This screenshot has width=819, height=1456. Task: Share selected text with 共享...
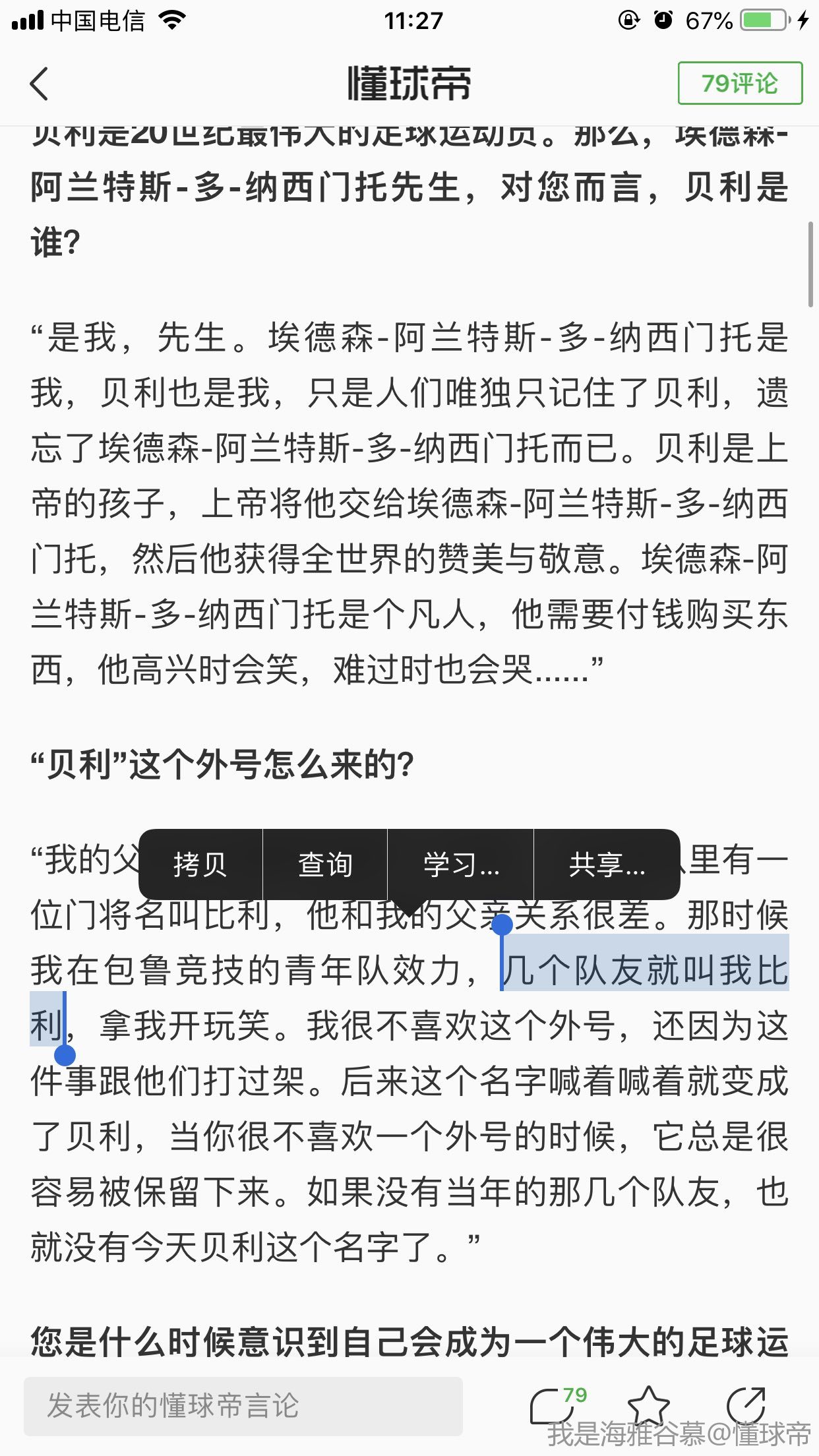(607, 864)
